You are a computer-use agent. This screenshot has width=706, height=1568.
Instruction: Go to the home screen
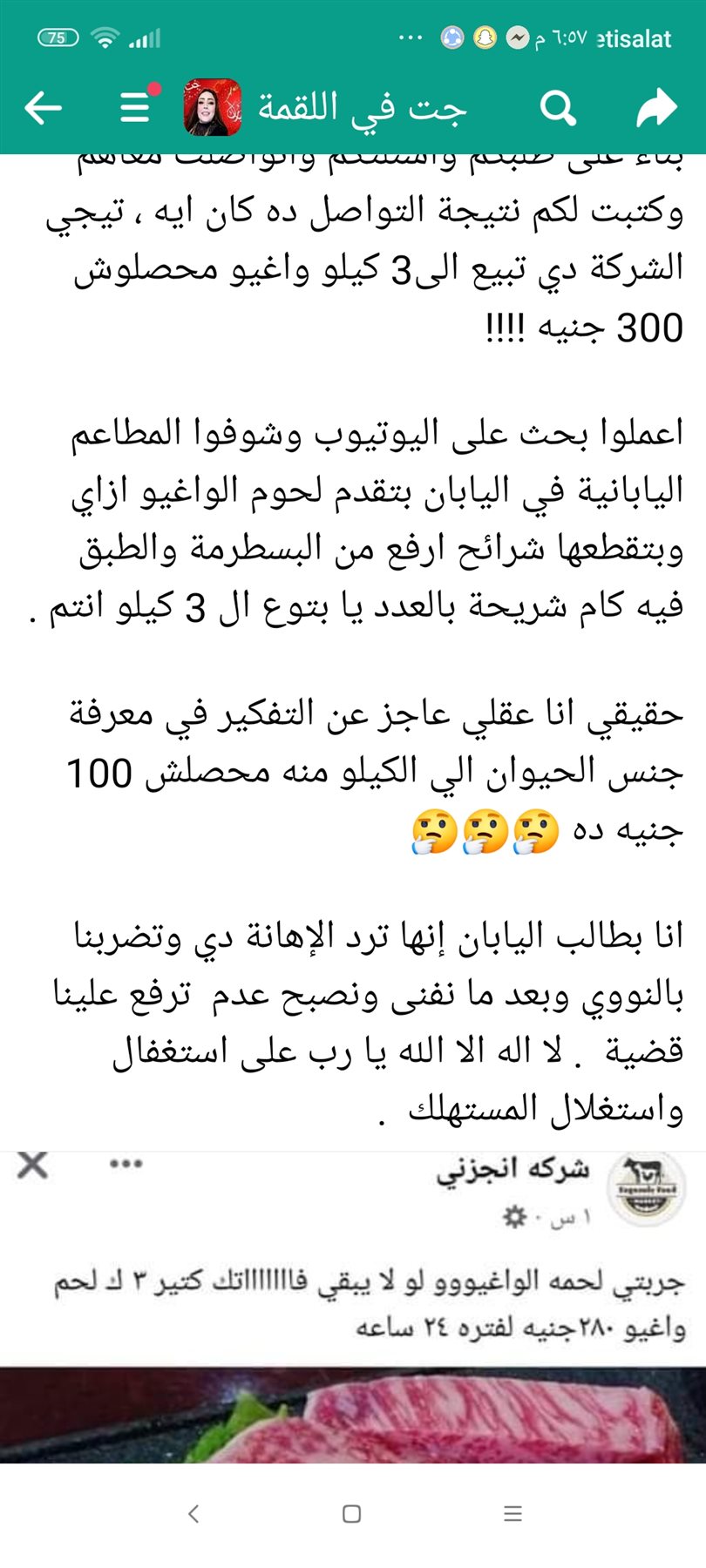tap(352, 1514)
